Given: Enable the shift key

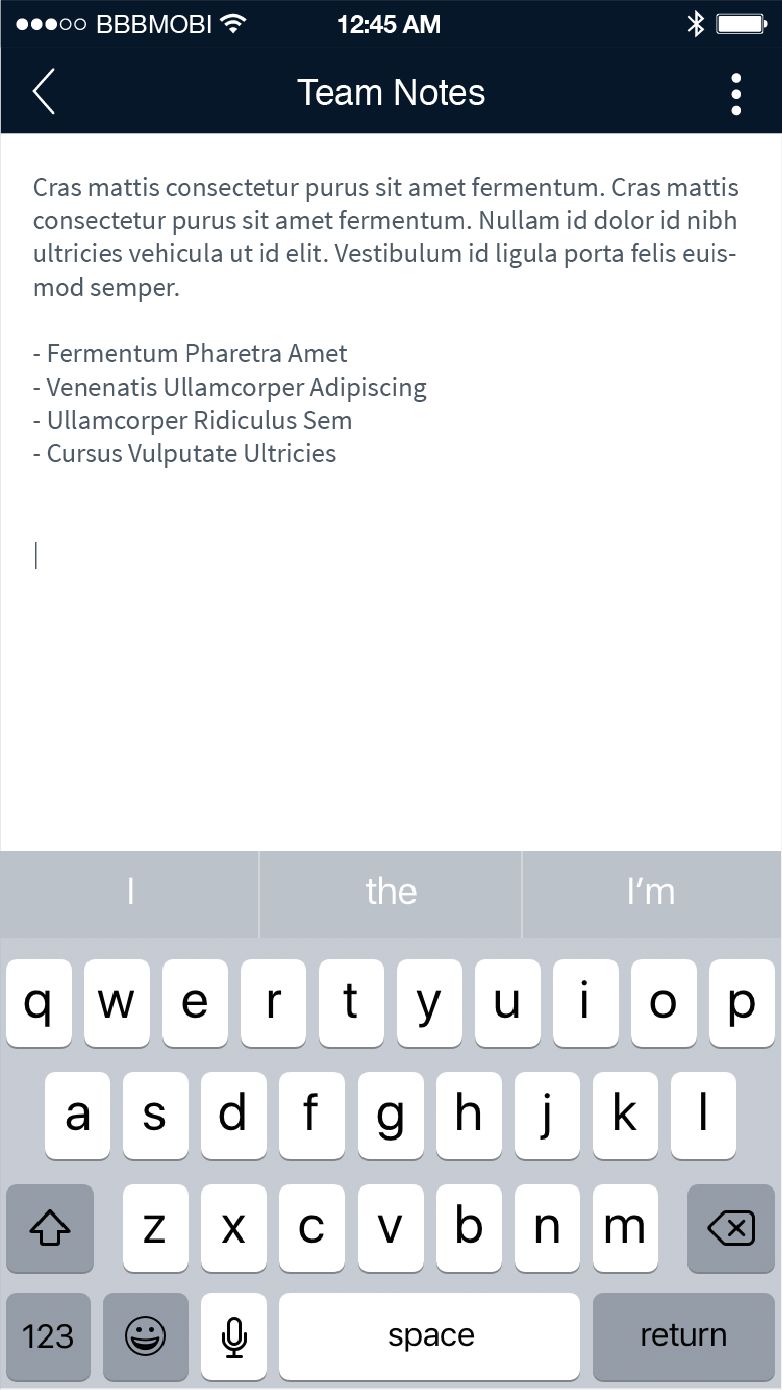Looking at the screenshot, I should (50, 1228).
